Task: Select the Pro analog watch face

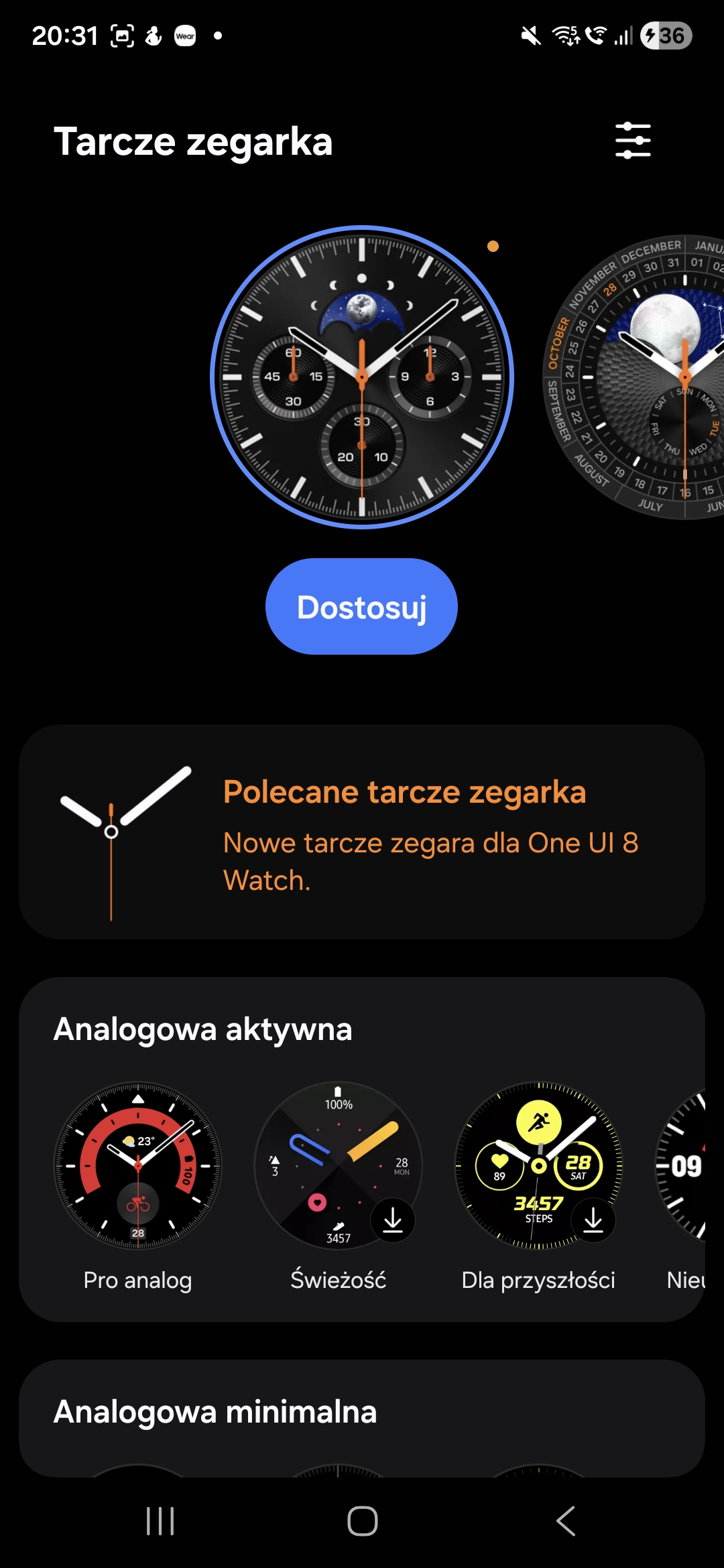Action: [138, 1166]
